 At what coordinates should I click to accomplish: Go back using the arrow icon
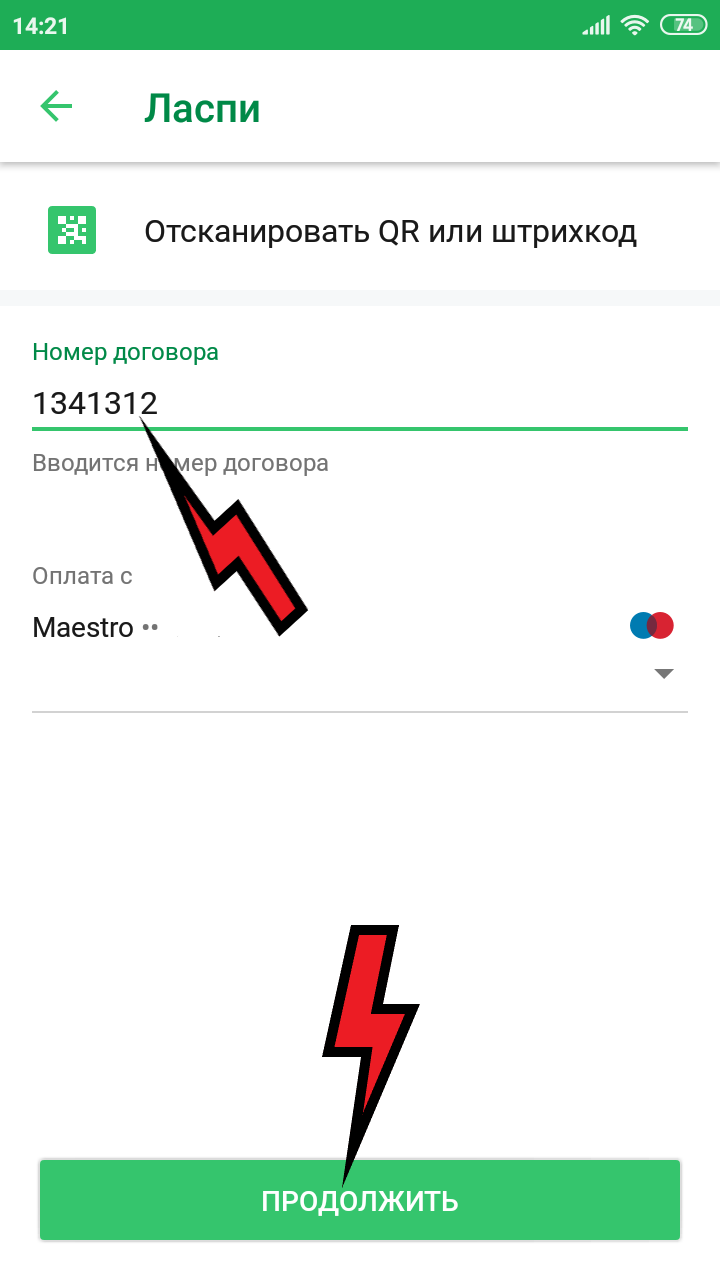[x=56, y=107]
